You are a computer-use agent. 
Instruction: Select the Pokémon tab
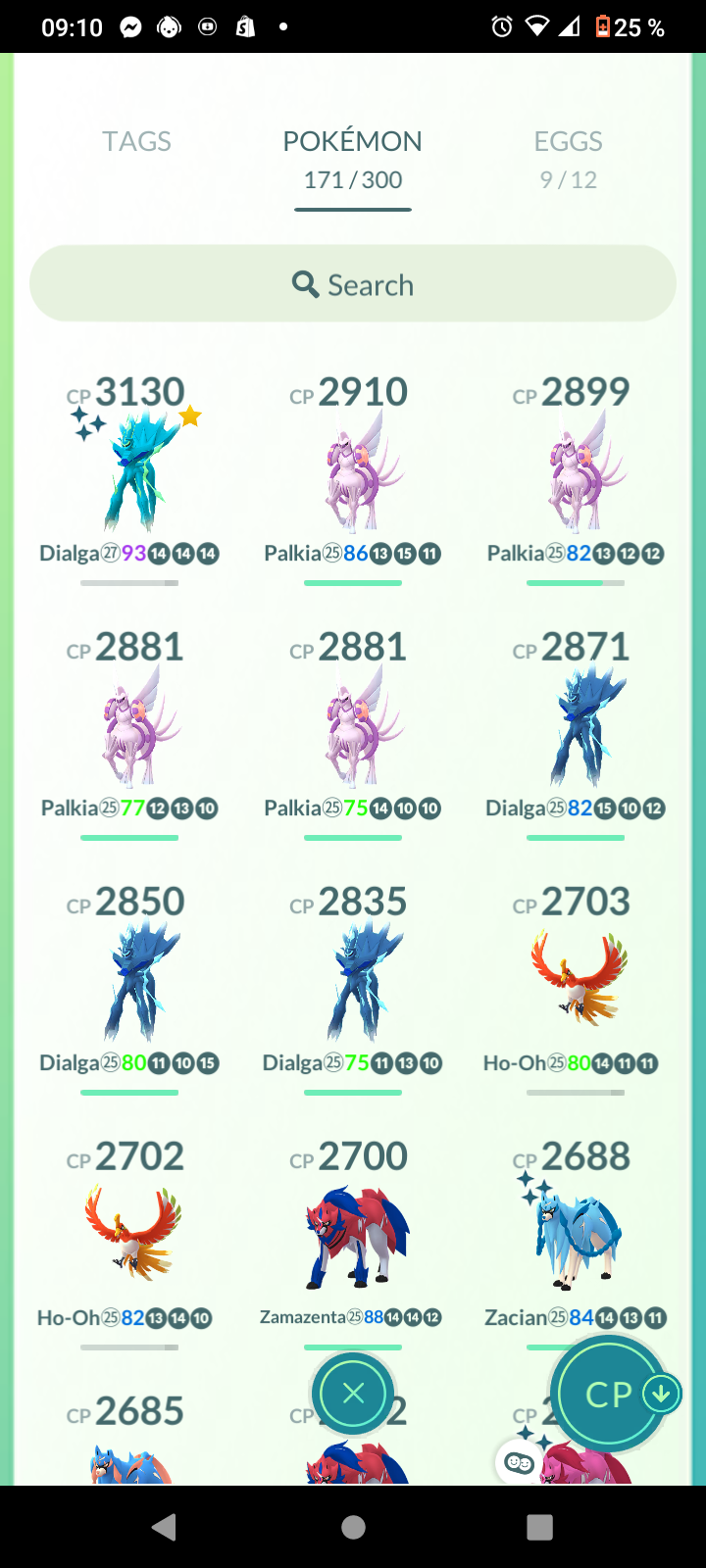[352, 158]
